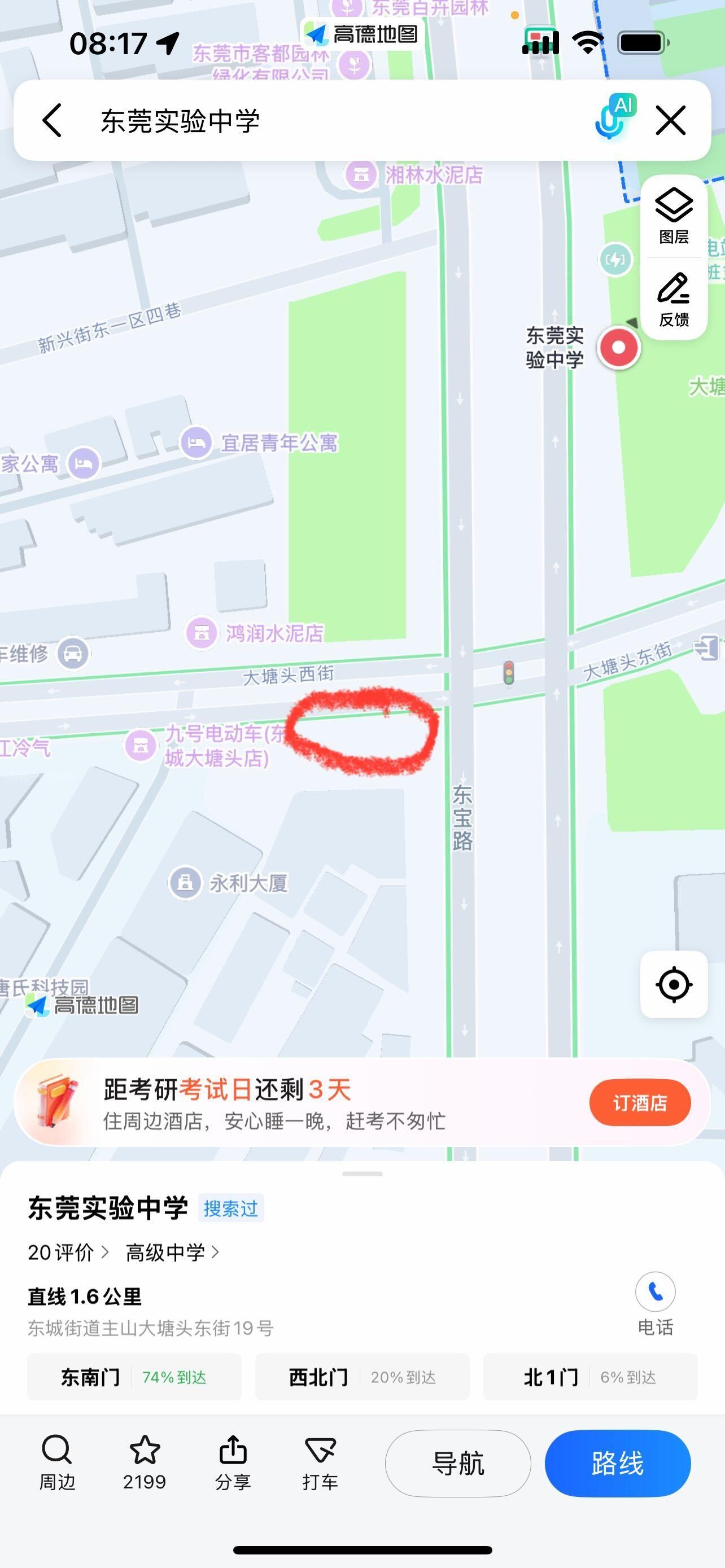This screenshot has width=725, height=1568.
Task: Hail a ride with 打车
Action: 320,1462
